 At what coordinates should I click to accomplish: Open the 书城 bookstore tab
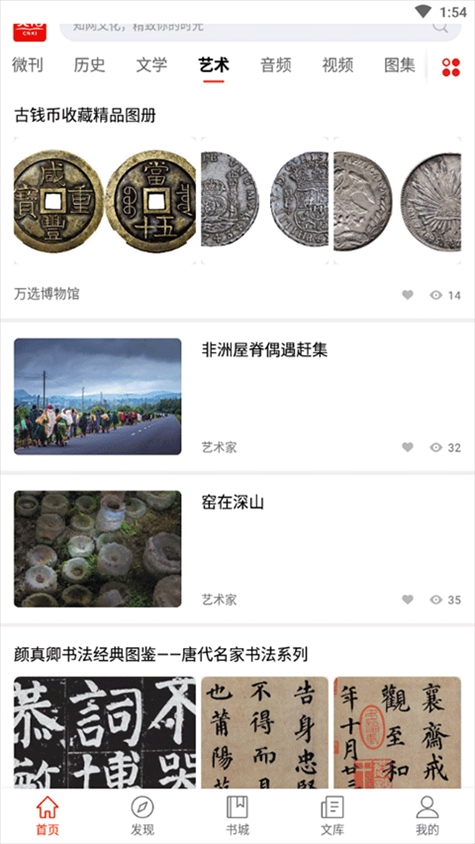tap(238, 816)
